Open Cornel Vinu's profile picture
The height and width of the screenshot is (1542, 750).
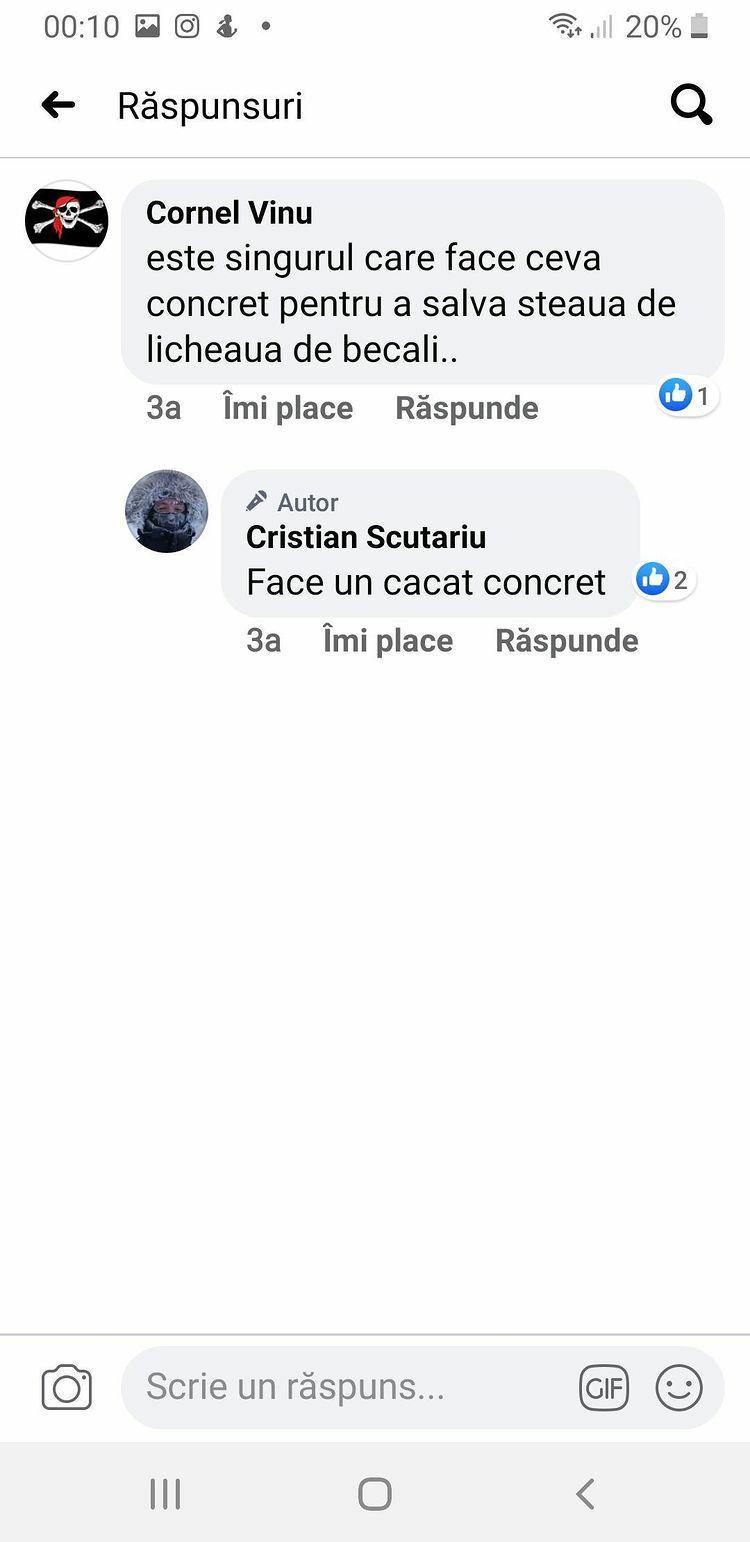(67, 221)
